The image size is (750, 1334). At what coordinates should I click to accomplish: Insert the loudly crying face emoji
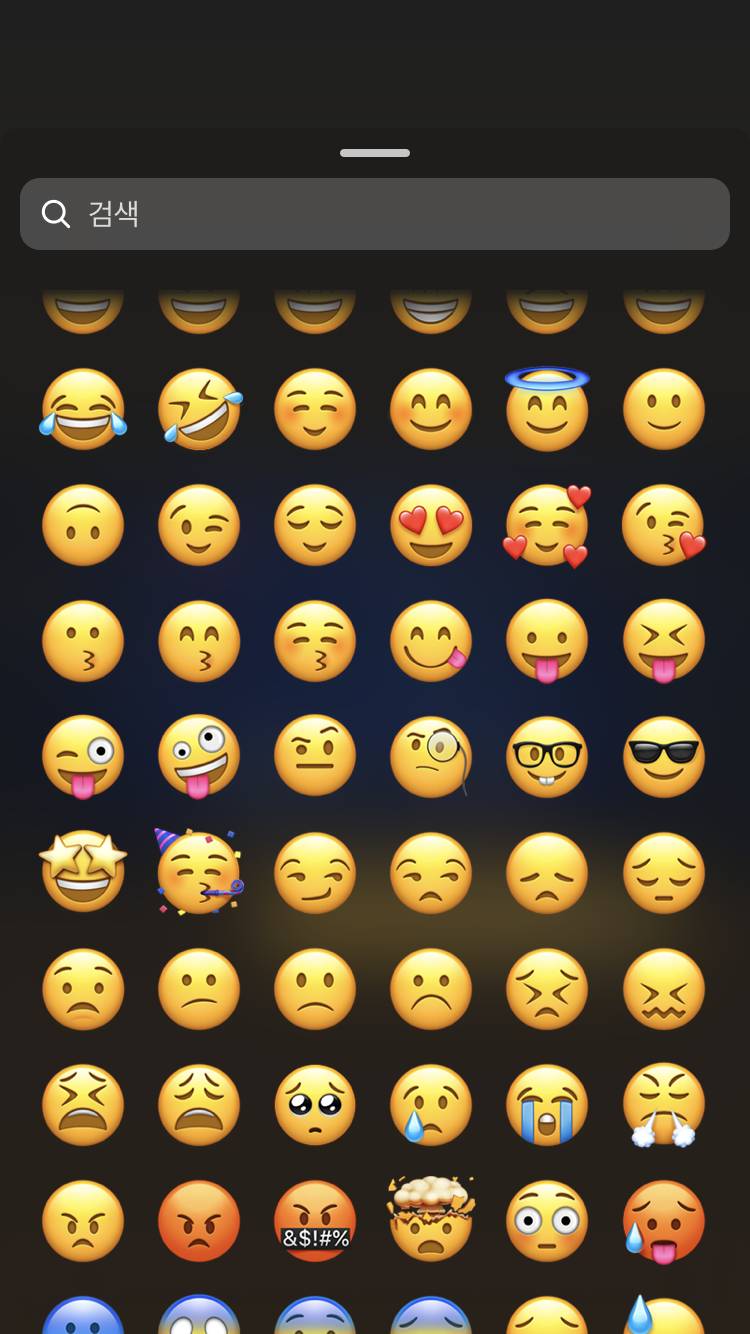(x=547, y=1104)
